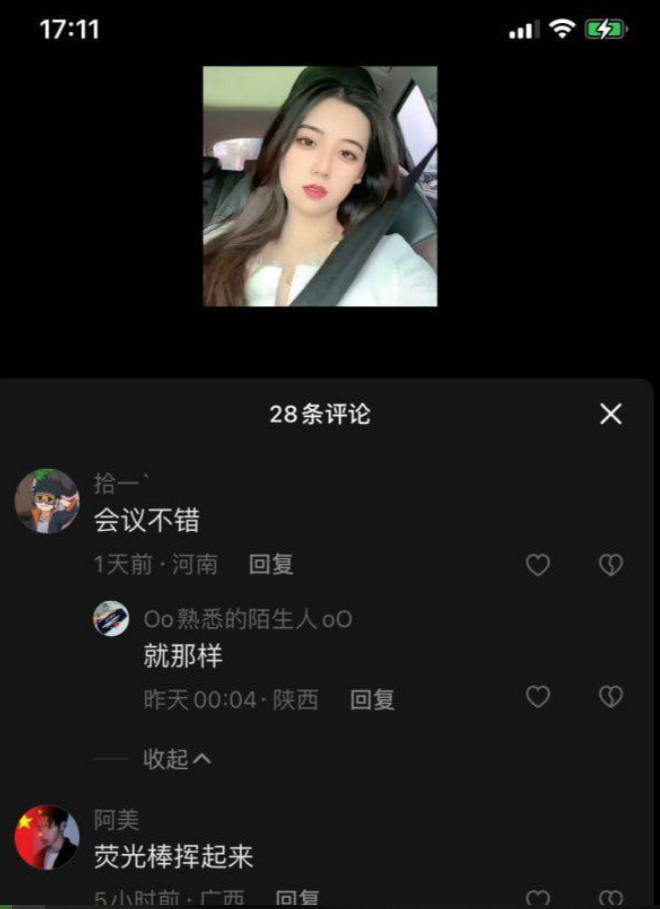Dislike the comment 荧光棒挥起来
Screen dimensions: 660x909
coord(610,898)
